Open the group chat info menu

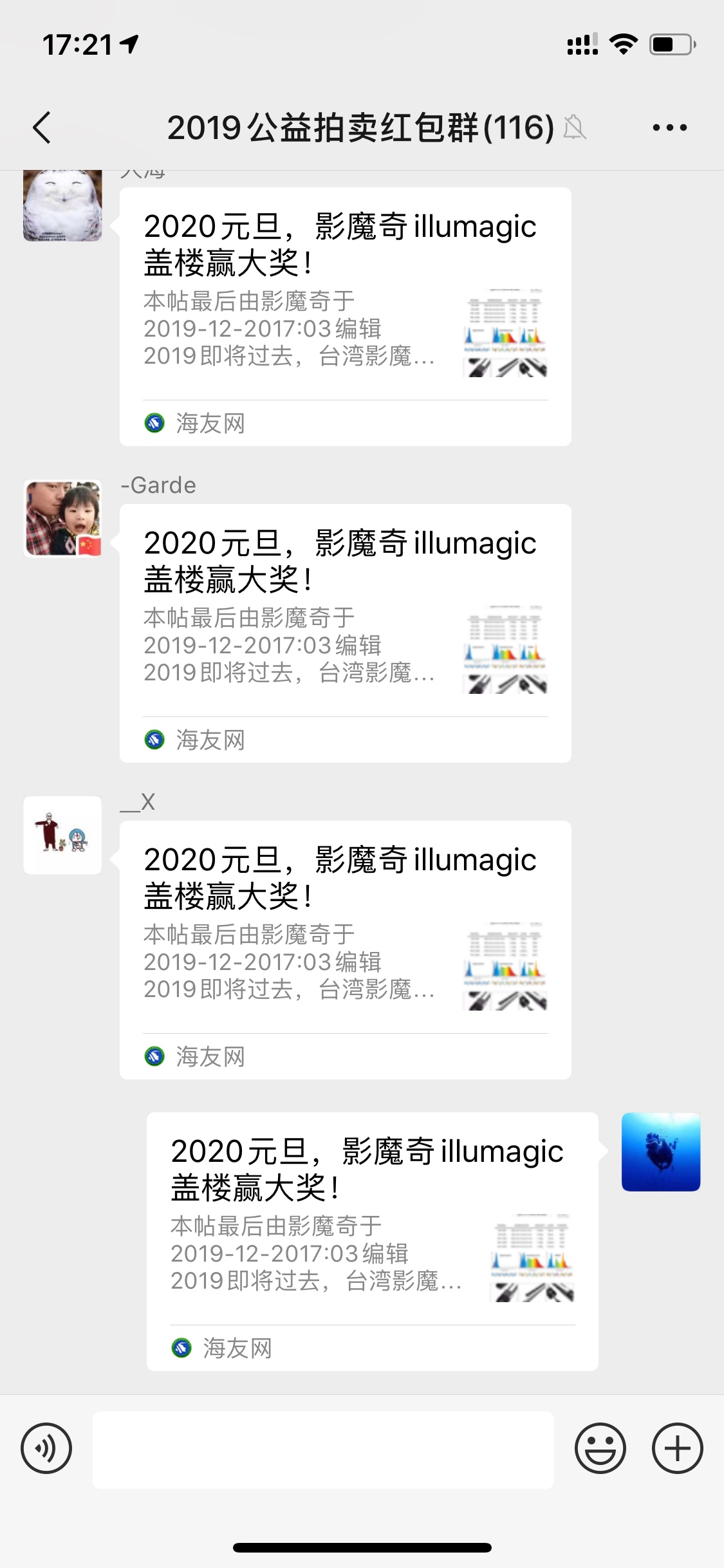[669, 127]
